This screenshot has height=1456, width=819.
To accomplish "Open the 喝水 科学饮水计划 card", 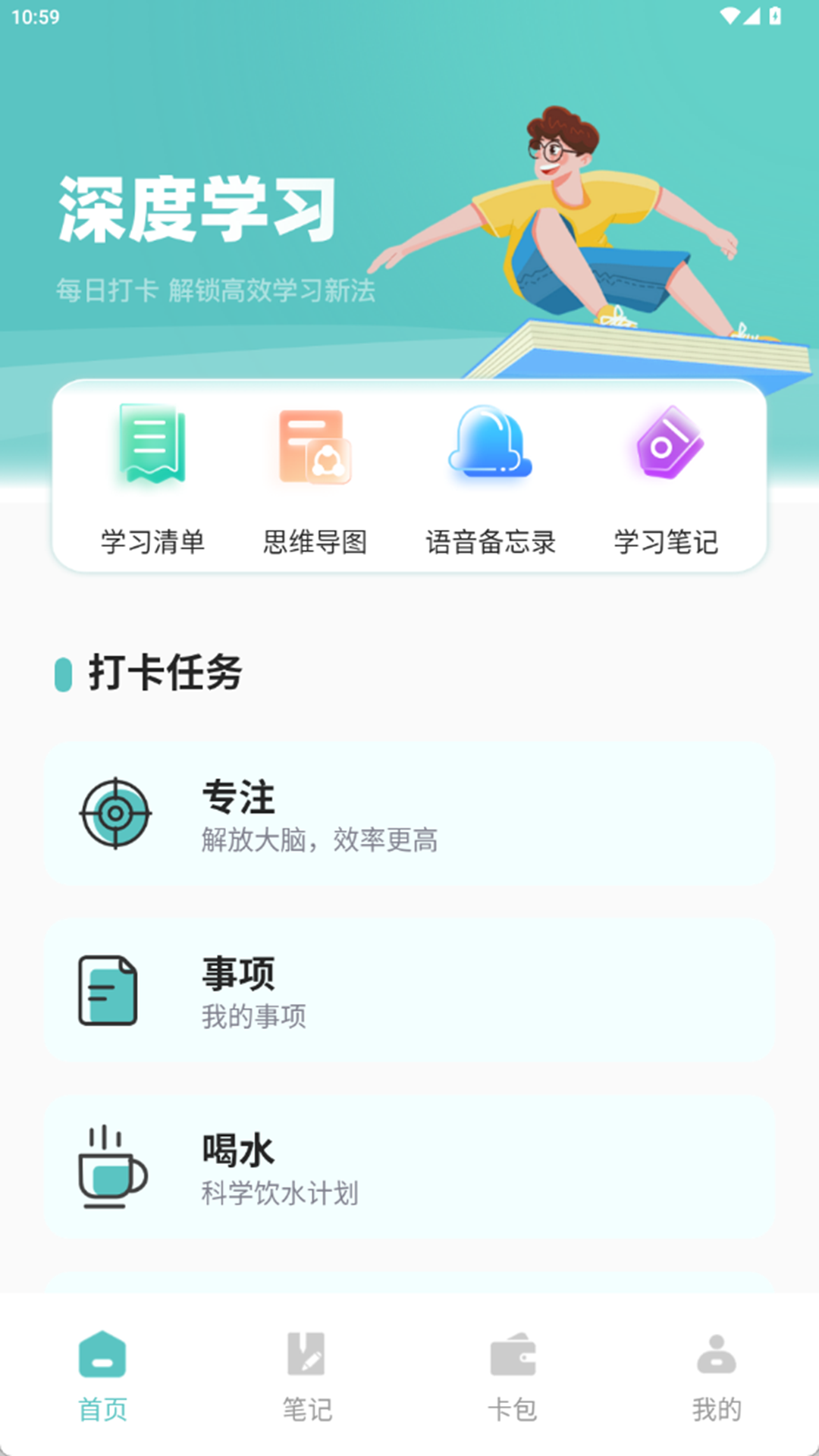I will click(409, 1168).
